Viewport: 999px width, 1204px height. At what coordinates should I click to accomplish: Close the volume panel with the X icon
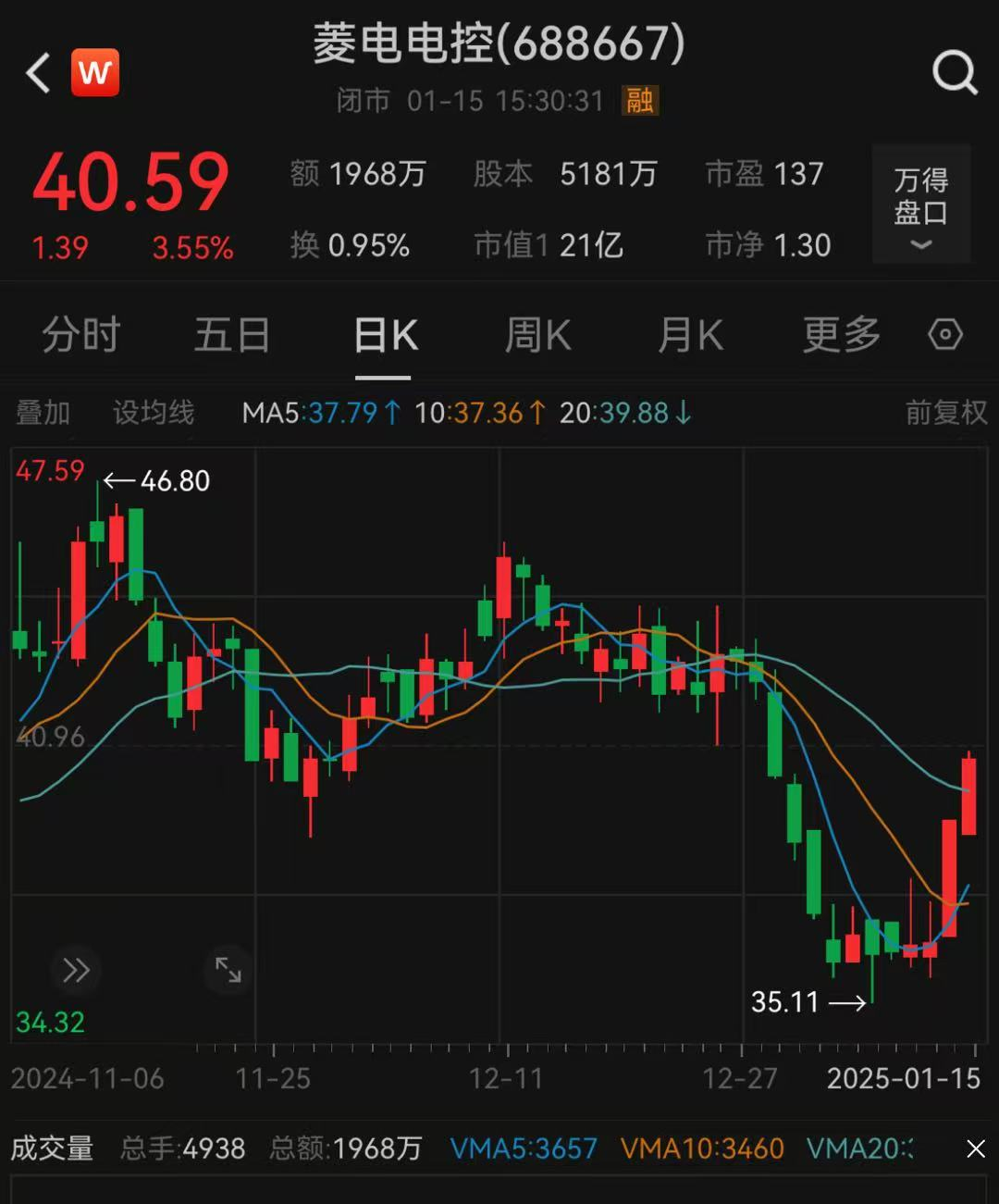[x=976, y=1148]
